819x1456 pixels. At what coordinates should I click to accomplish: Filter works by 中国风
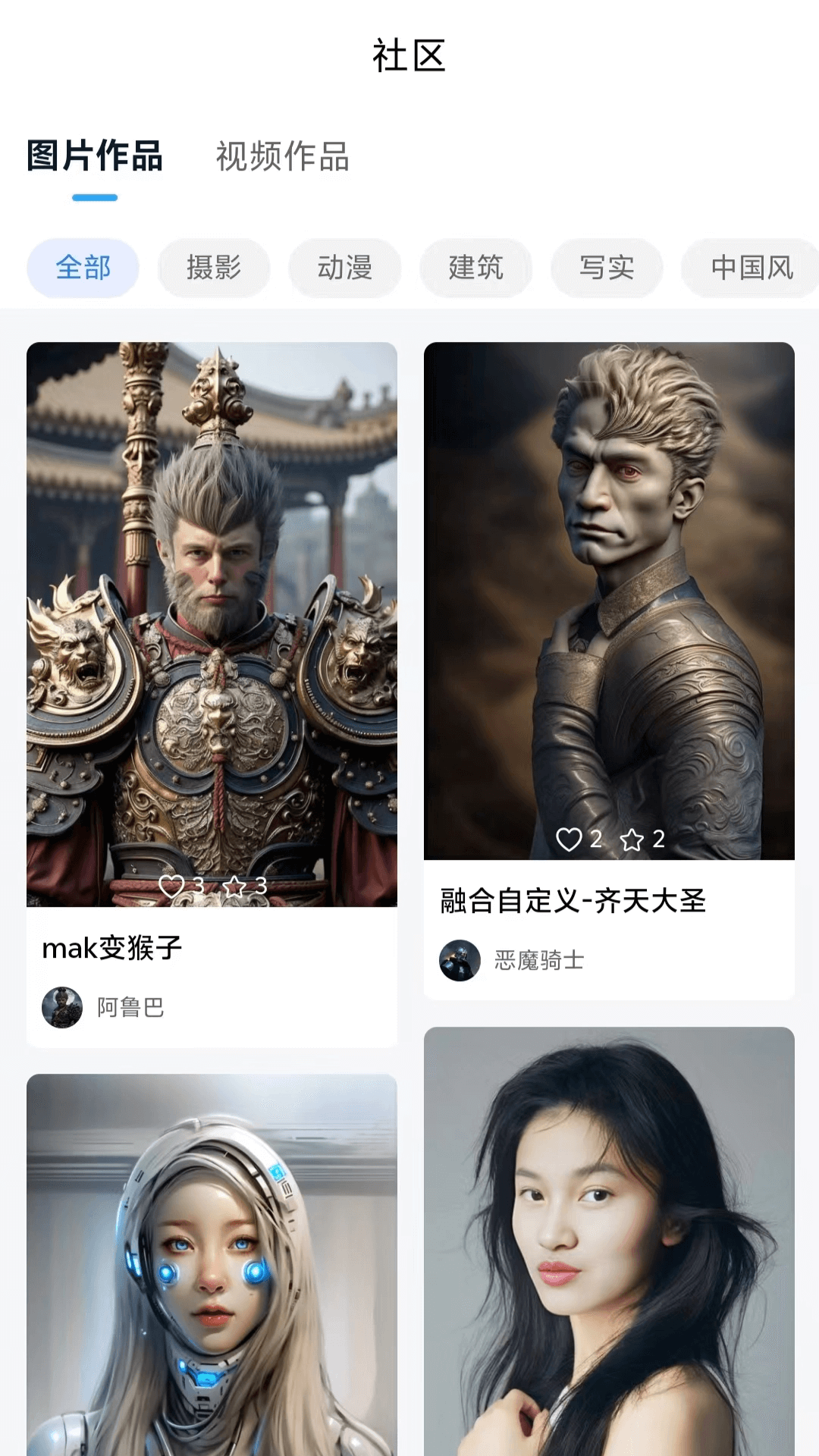click(x=751, y=268)
